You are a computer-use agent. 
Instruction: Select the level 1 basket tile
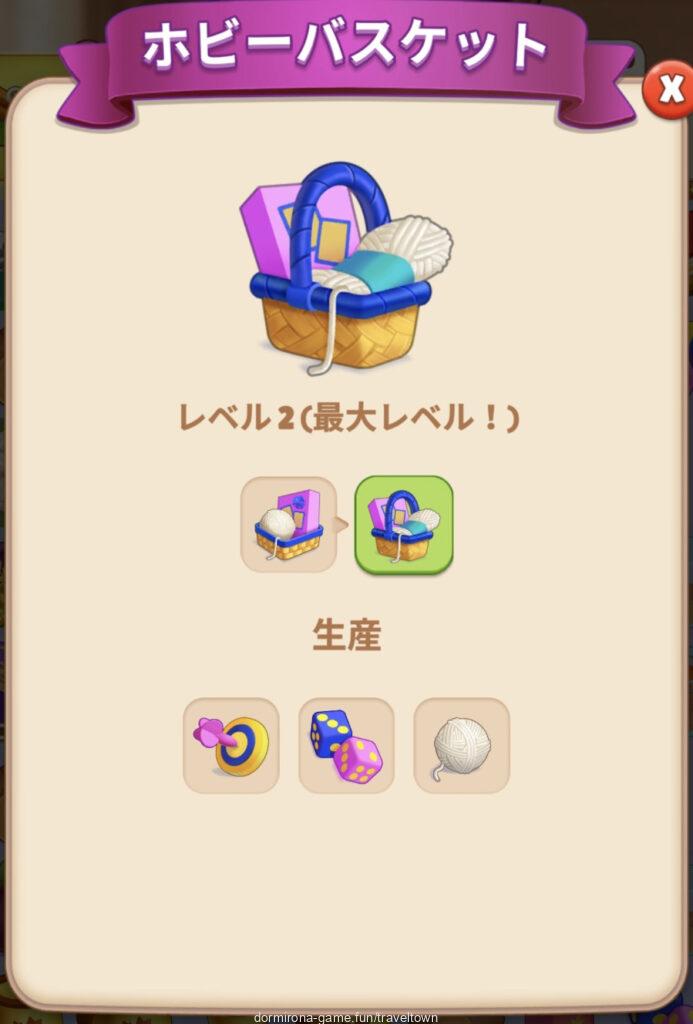288,524
